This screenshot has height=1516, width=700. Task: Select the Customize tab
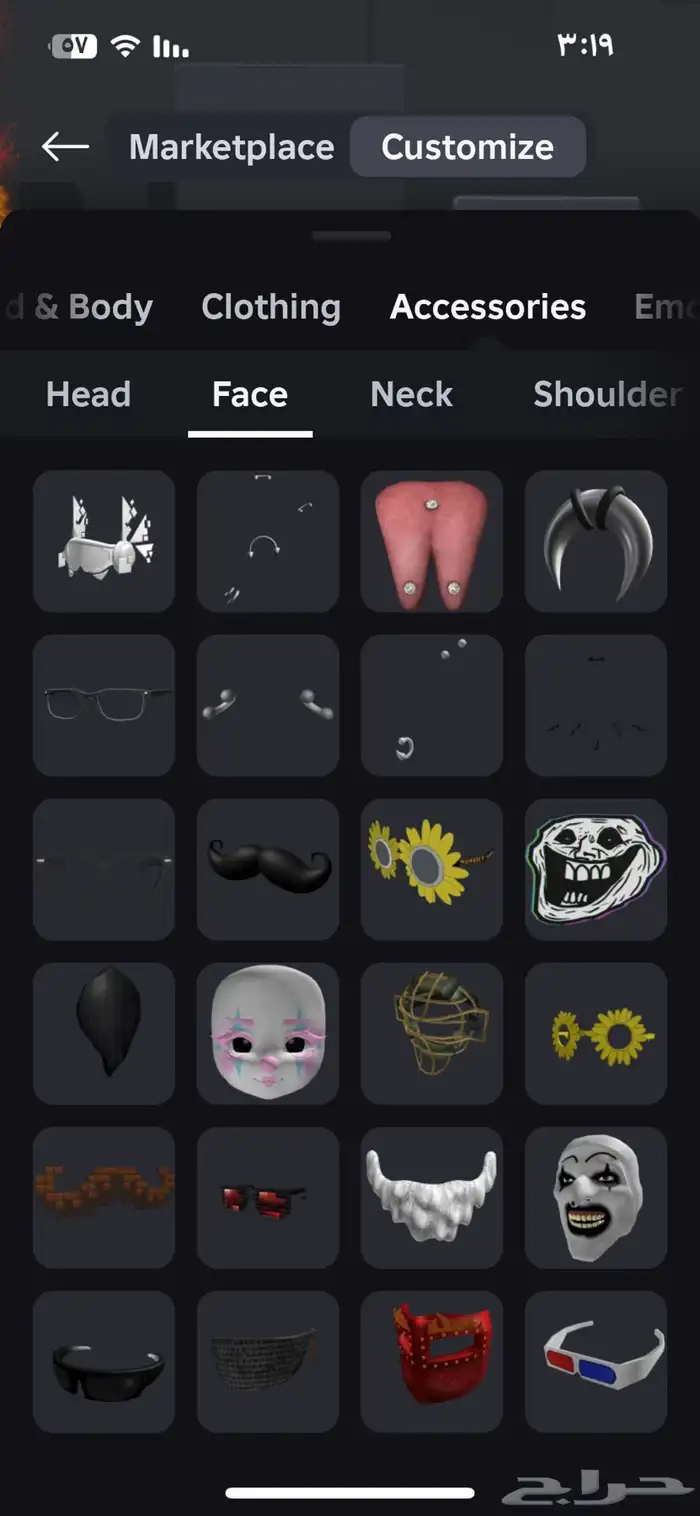click(x=467, y=147)
